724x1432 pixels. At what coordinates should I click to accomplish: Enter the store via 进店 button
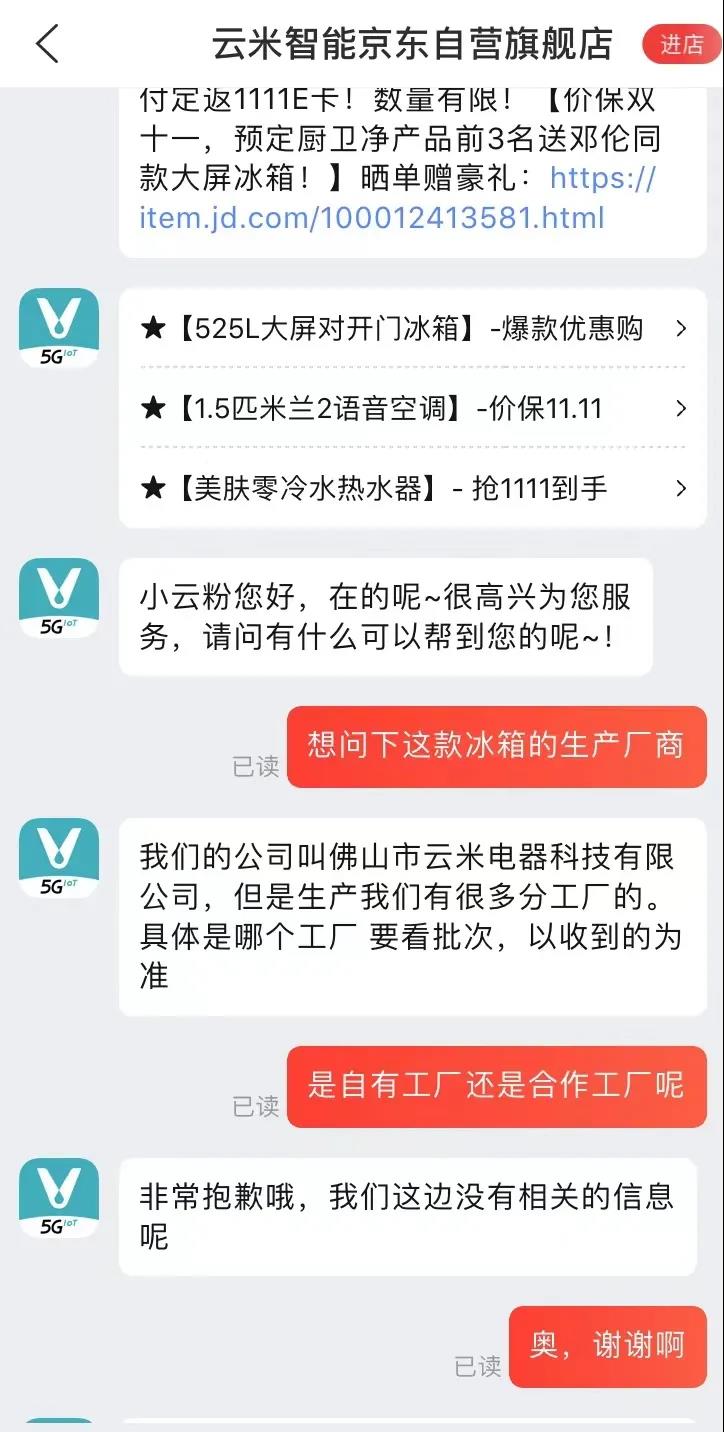point(682,44)
